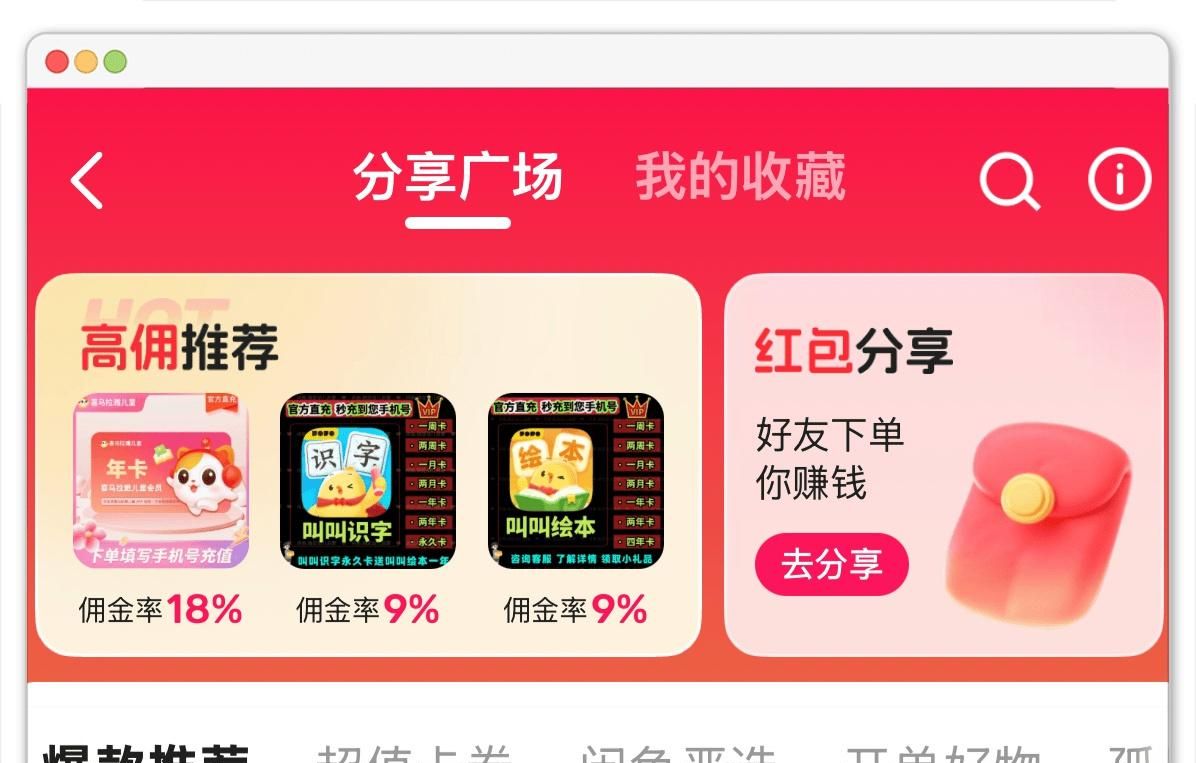The image size is (1196, 763).
Task: Tap the 去分享 button
Action: (831, 564)
